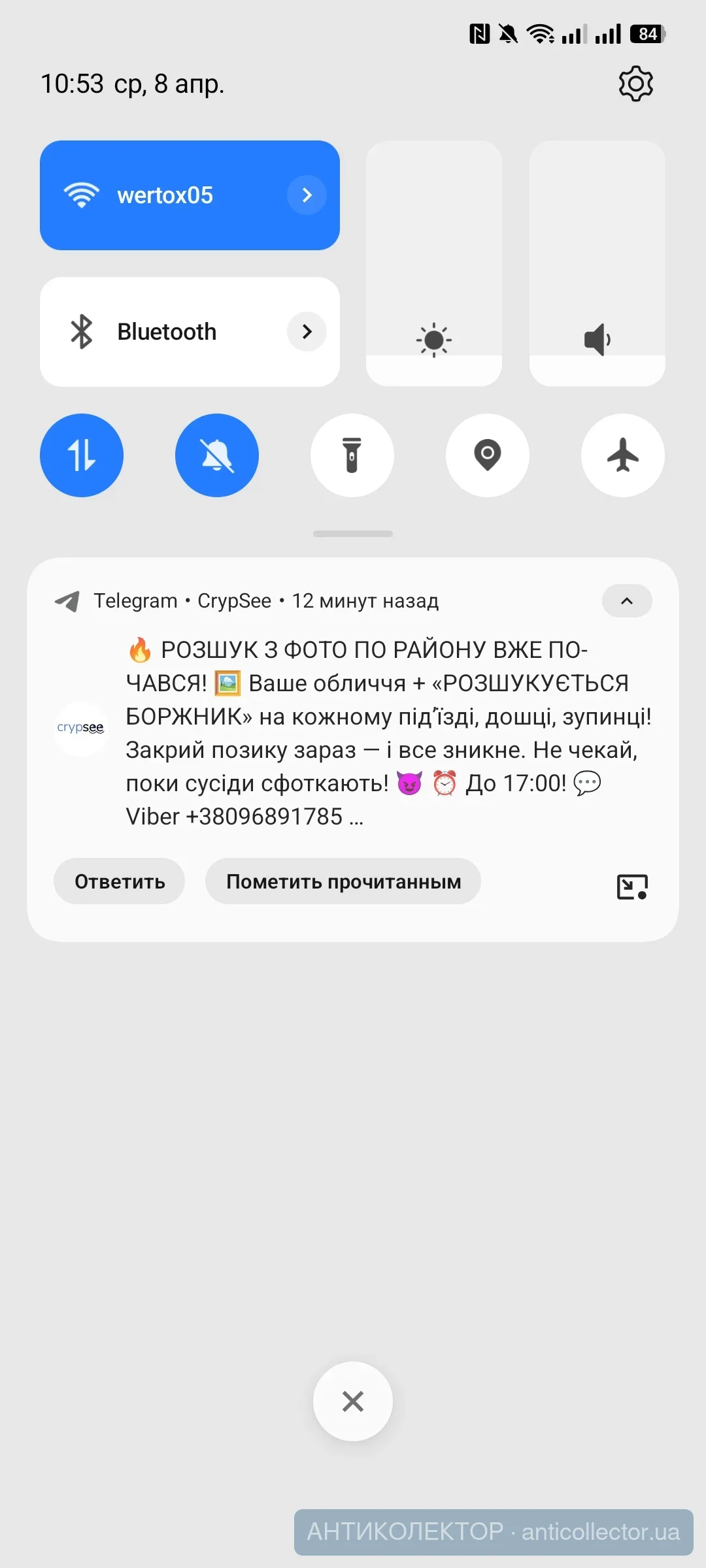Open system settings via the gear icon
The image size is (706, 1568).
pyautogui.click(x=635, y=84)
